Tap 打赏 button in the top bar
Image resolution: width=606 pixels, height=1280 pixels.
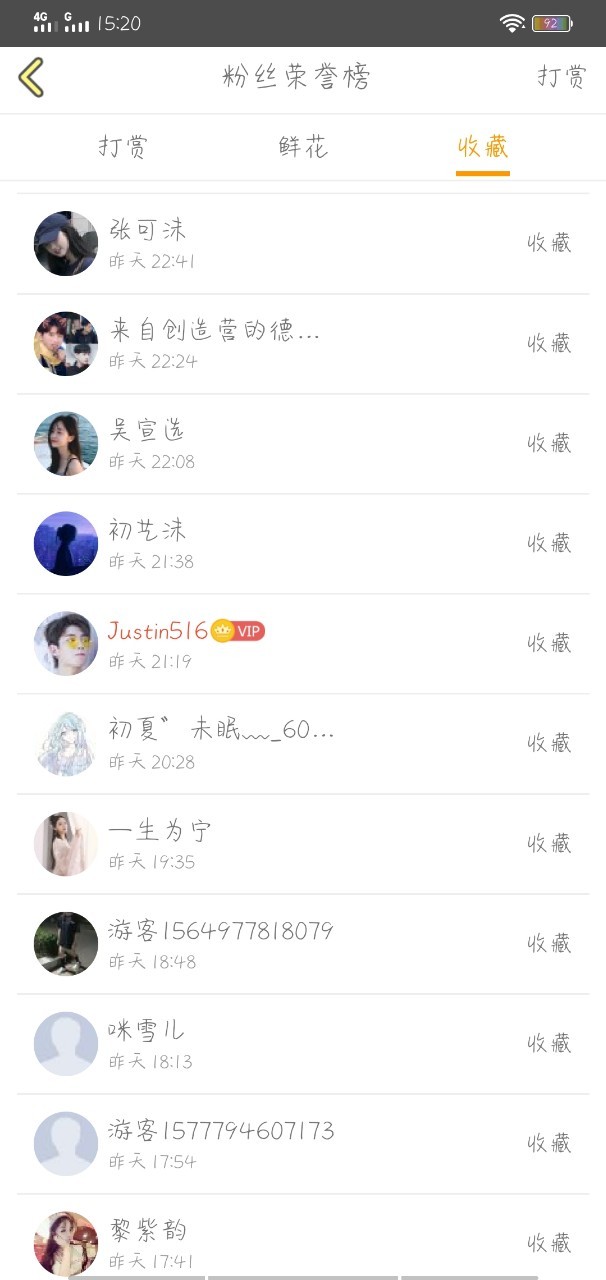coord(561,78)
